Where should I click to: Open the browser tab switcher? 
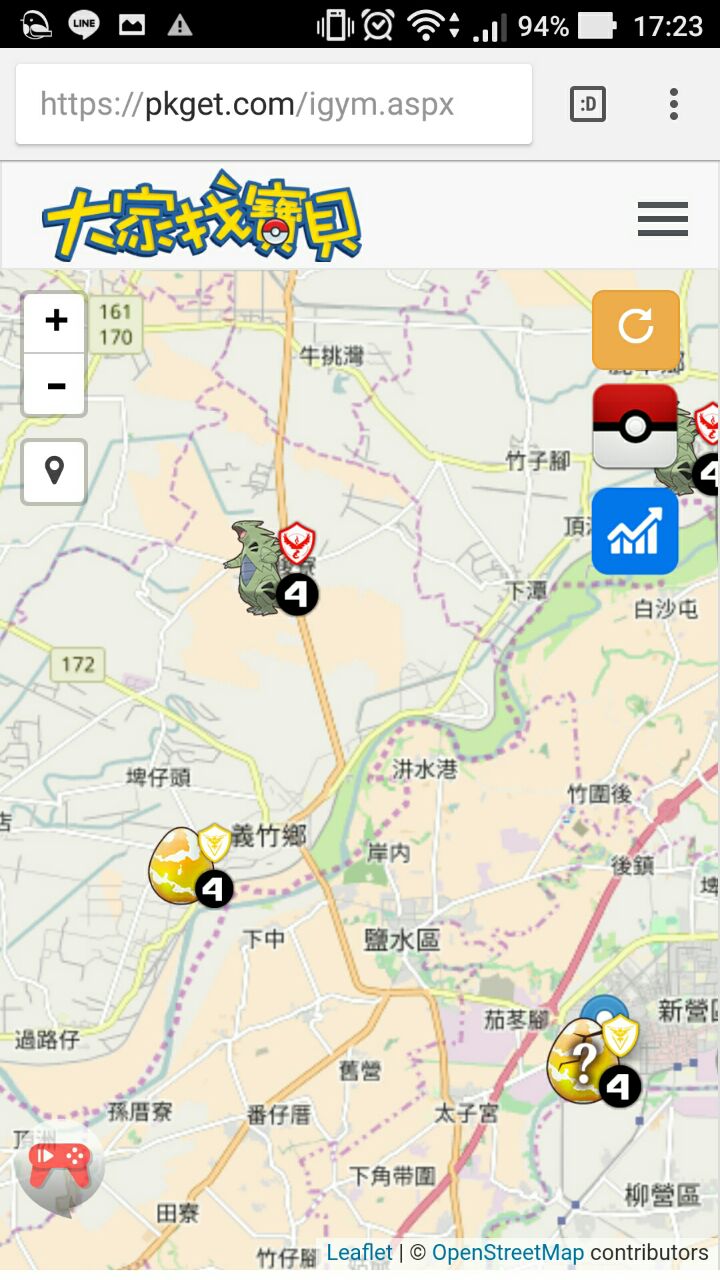coord(588,104)
